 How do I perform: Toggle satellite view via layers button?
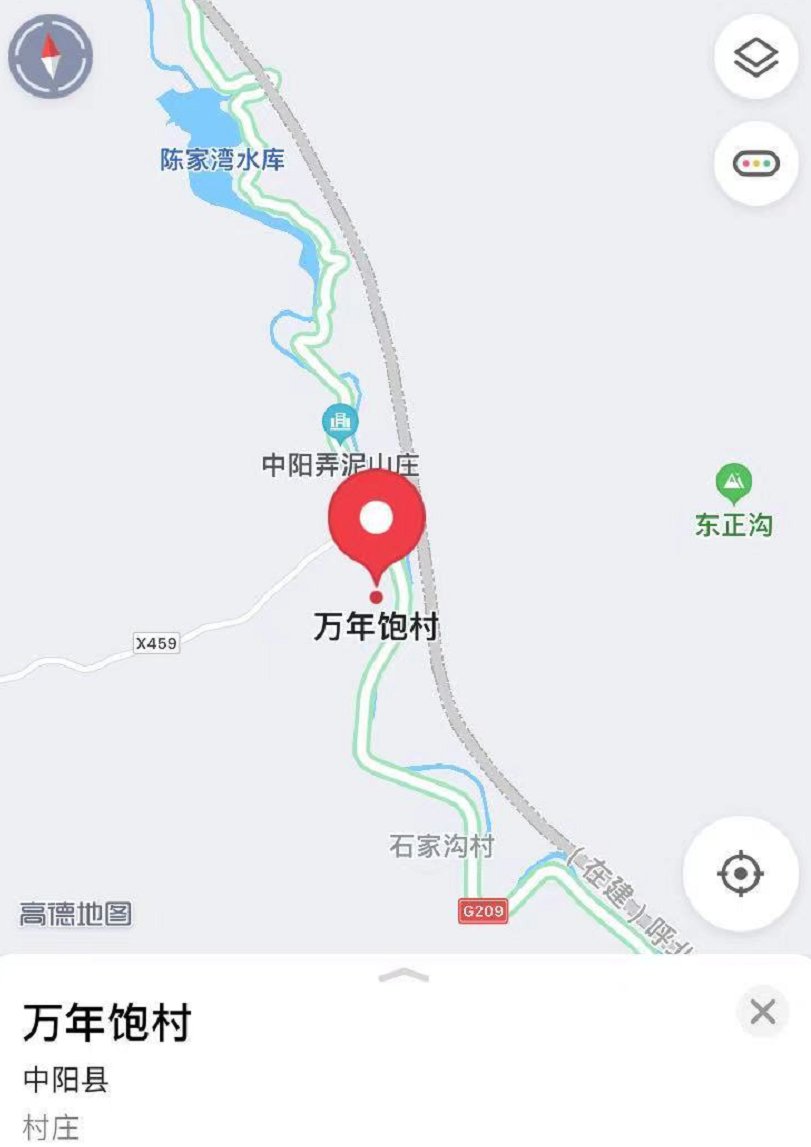[758, 53]
